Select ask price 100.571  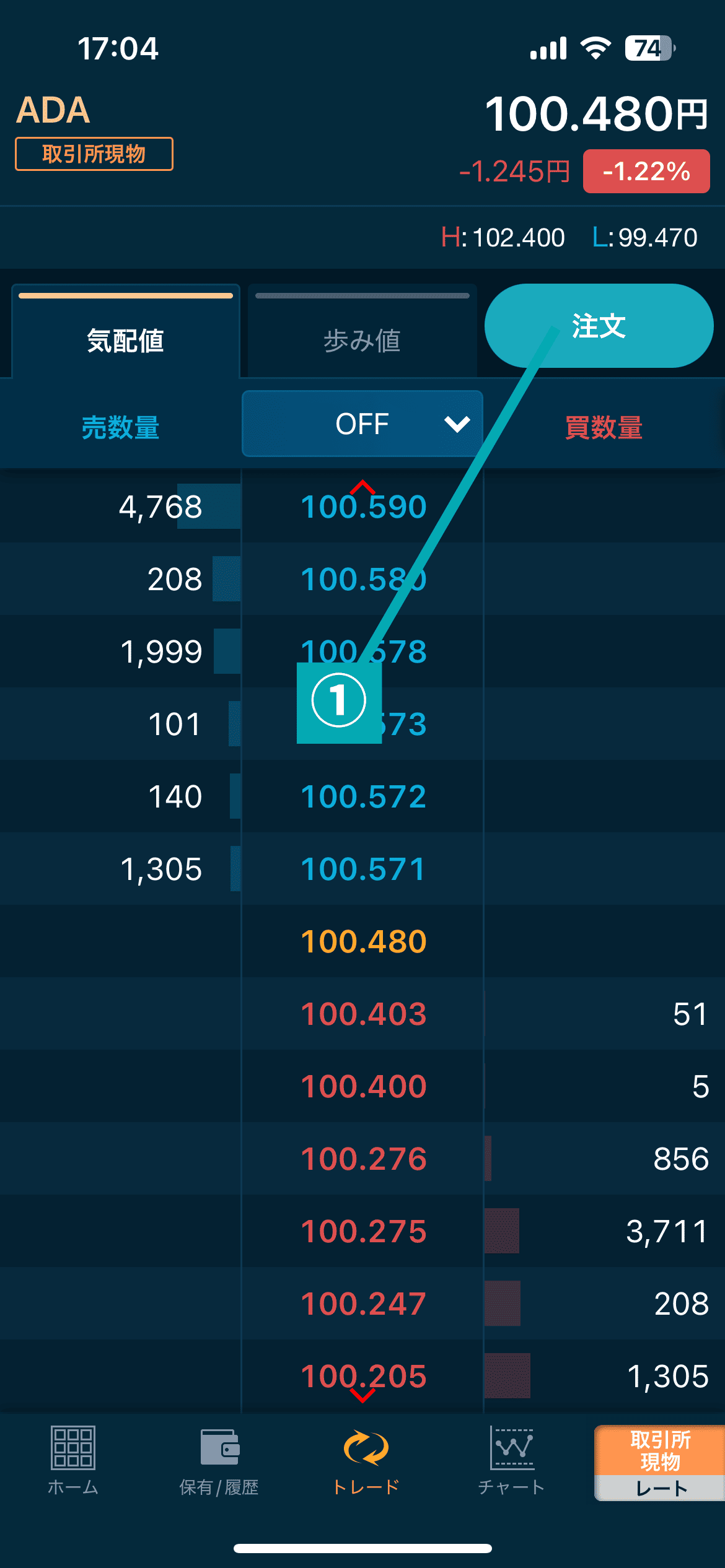tap(363, 869)
